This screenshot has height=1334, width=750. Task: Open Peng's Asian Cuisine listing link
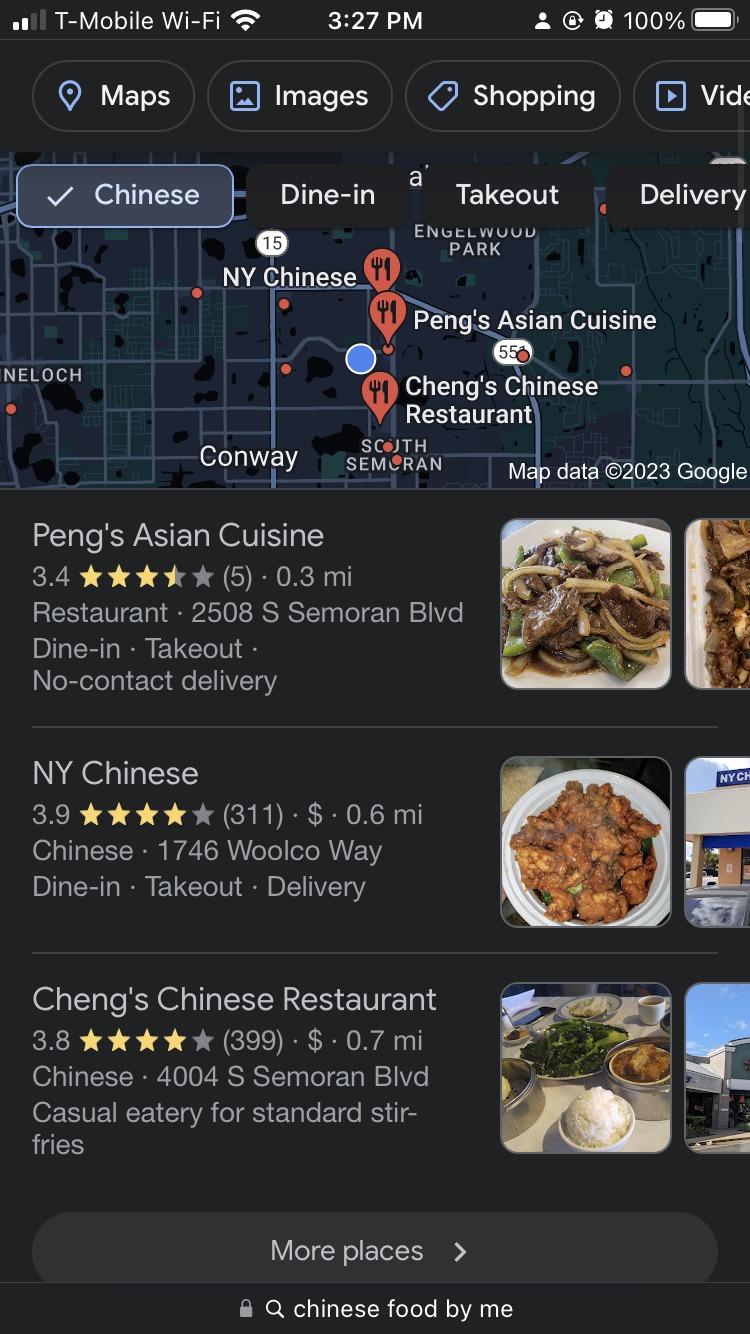tap(178, 535)
